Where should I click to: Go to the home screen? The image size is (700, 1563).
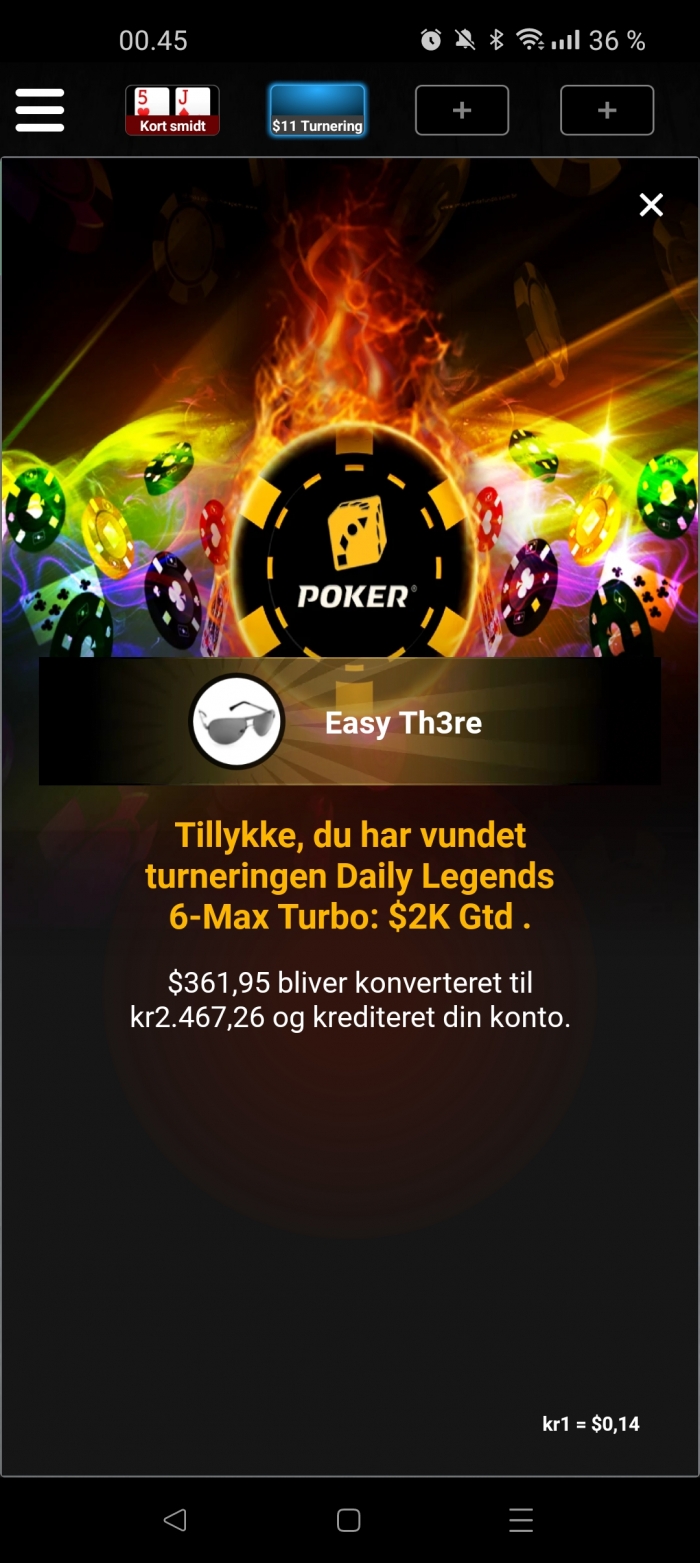point(348,1520)
